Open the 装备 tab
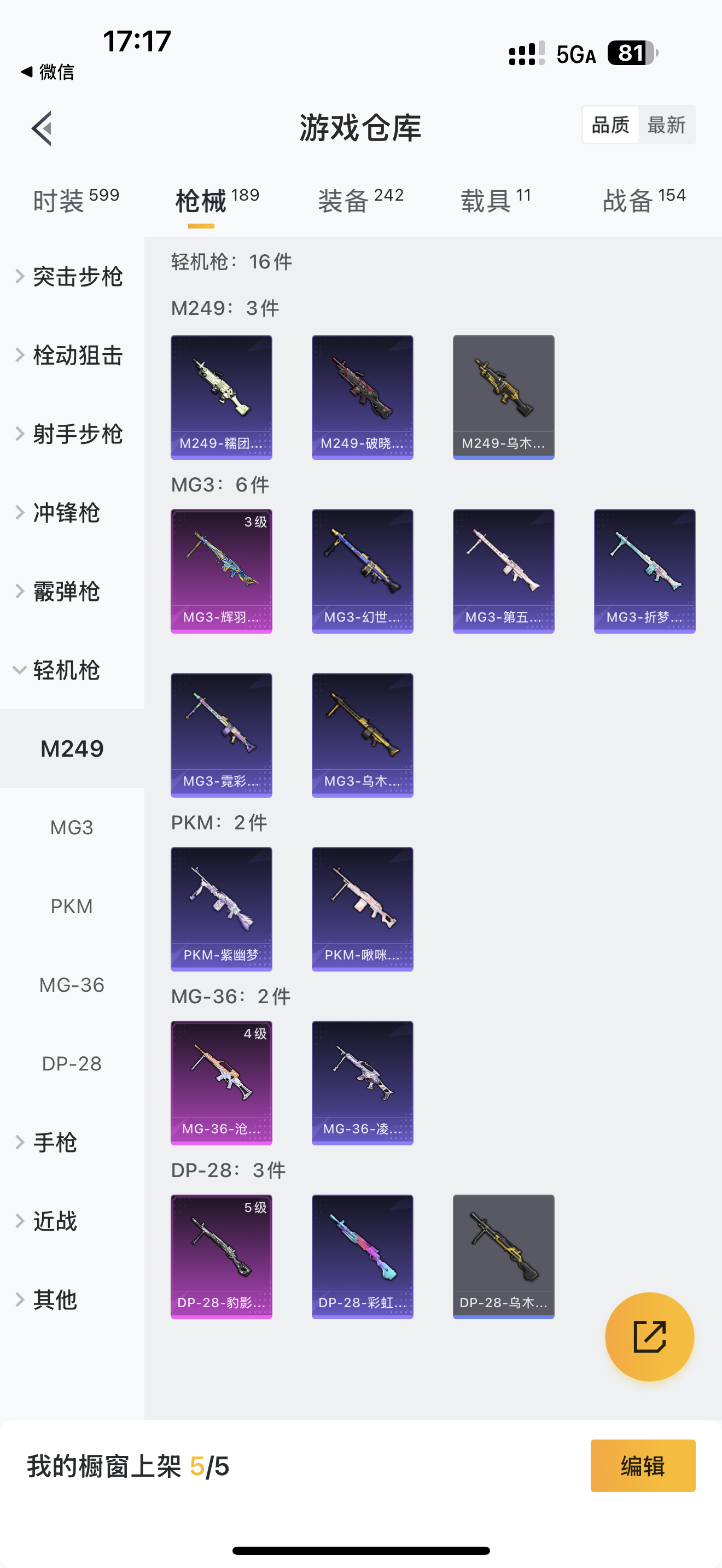The image size is (722, 1568). 360,200
